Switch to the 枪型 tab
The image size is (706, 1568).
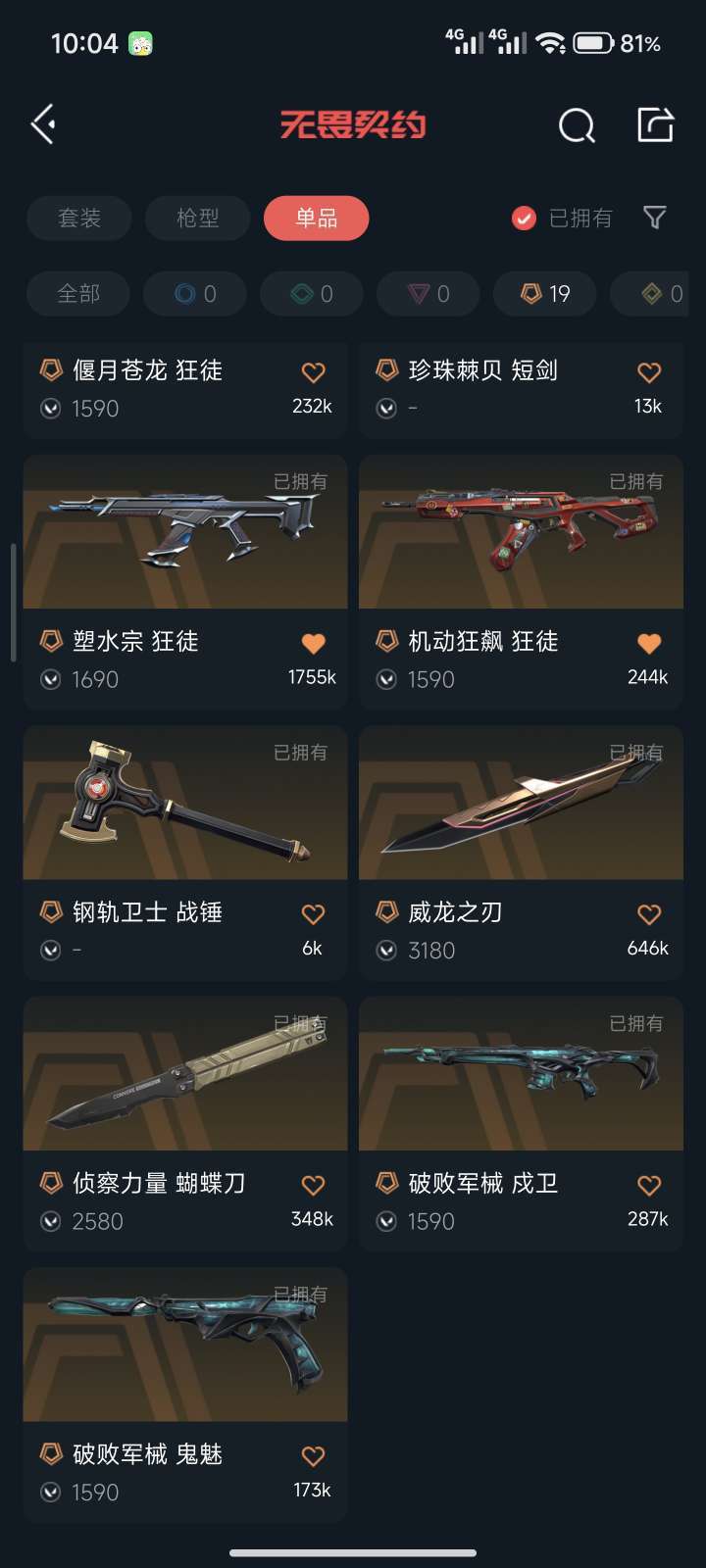(x=198, y=218)
